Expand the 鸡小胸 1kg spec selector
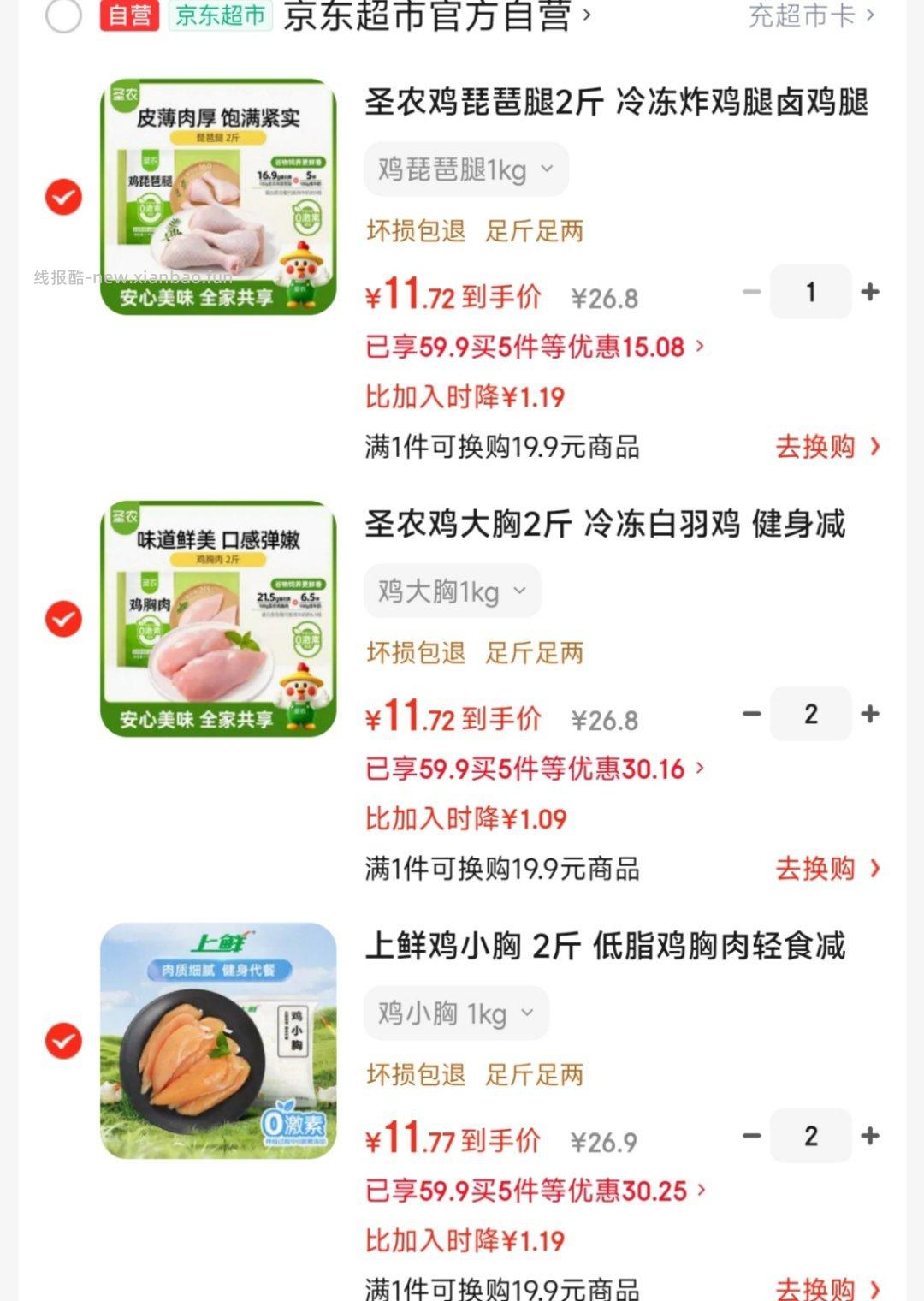 click(456, 1013)
